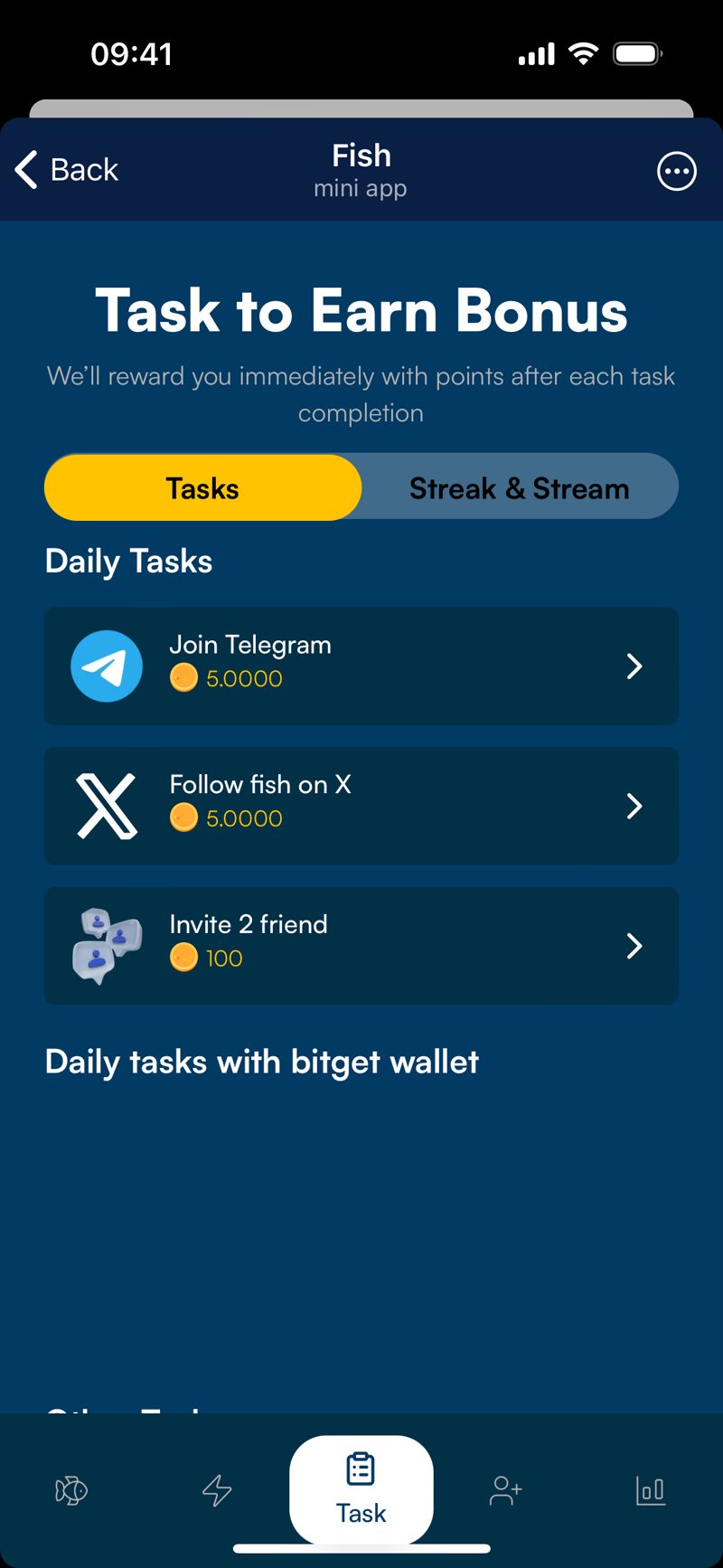The image size is (723, 1568).
Task: Expand the Join Telegram task chevron
Action: pyautogui.click(x=634, y=666)
